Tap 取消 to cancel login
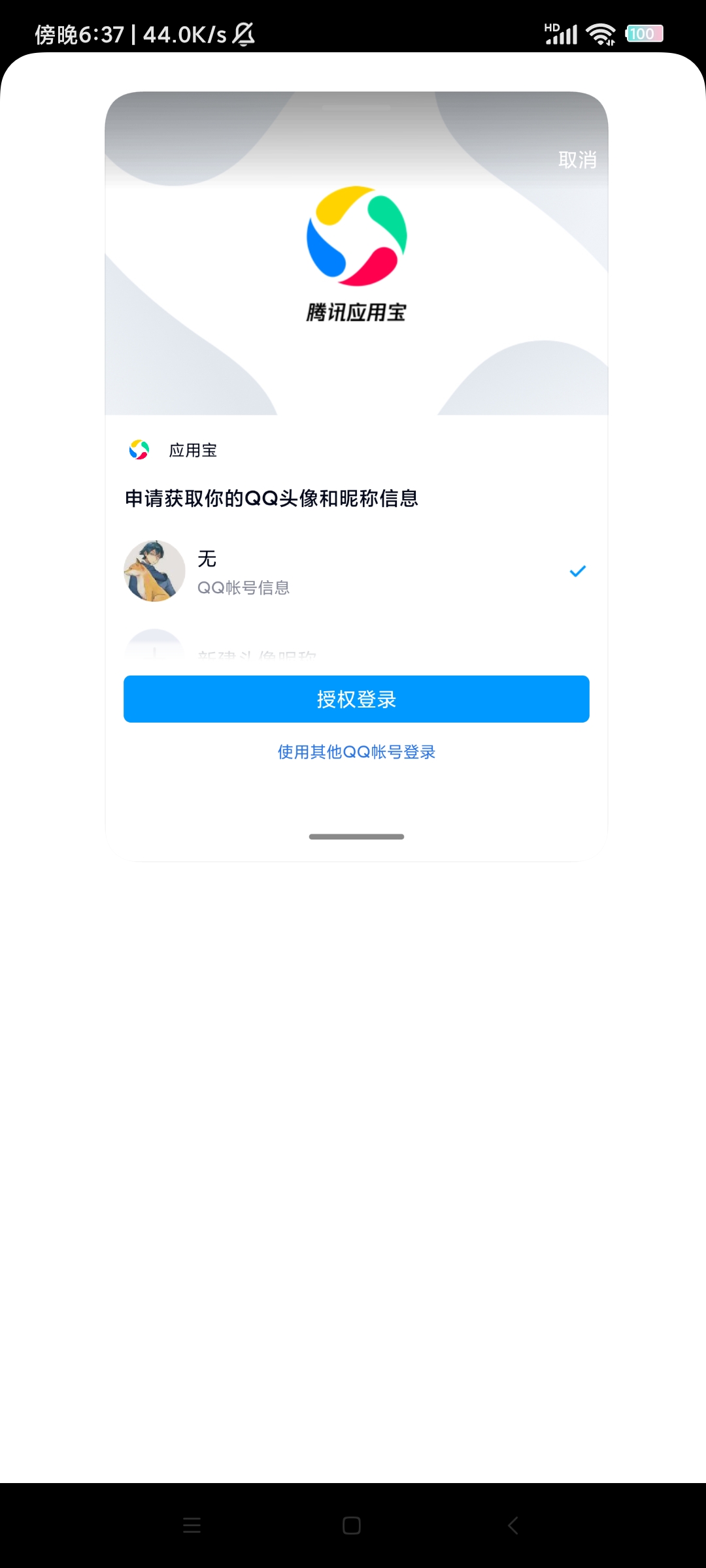Viewport: 706px width, 1568px height. 577,159
